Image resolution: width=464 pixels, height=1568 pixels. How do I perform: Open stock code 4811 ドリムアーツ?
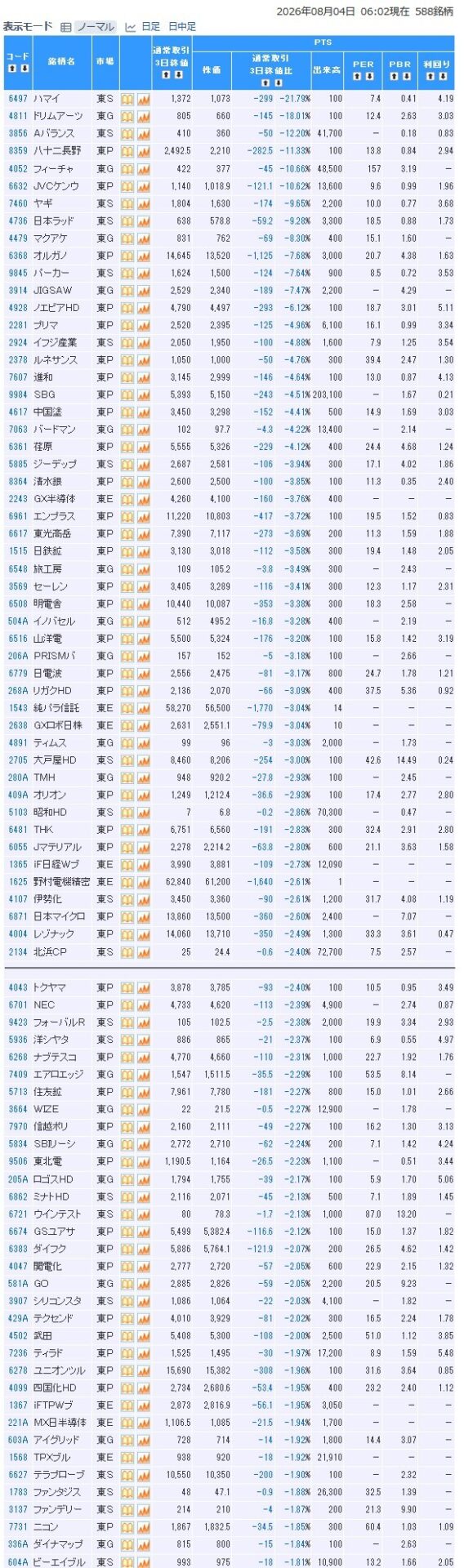pos(18,116)
